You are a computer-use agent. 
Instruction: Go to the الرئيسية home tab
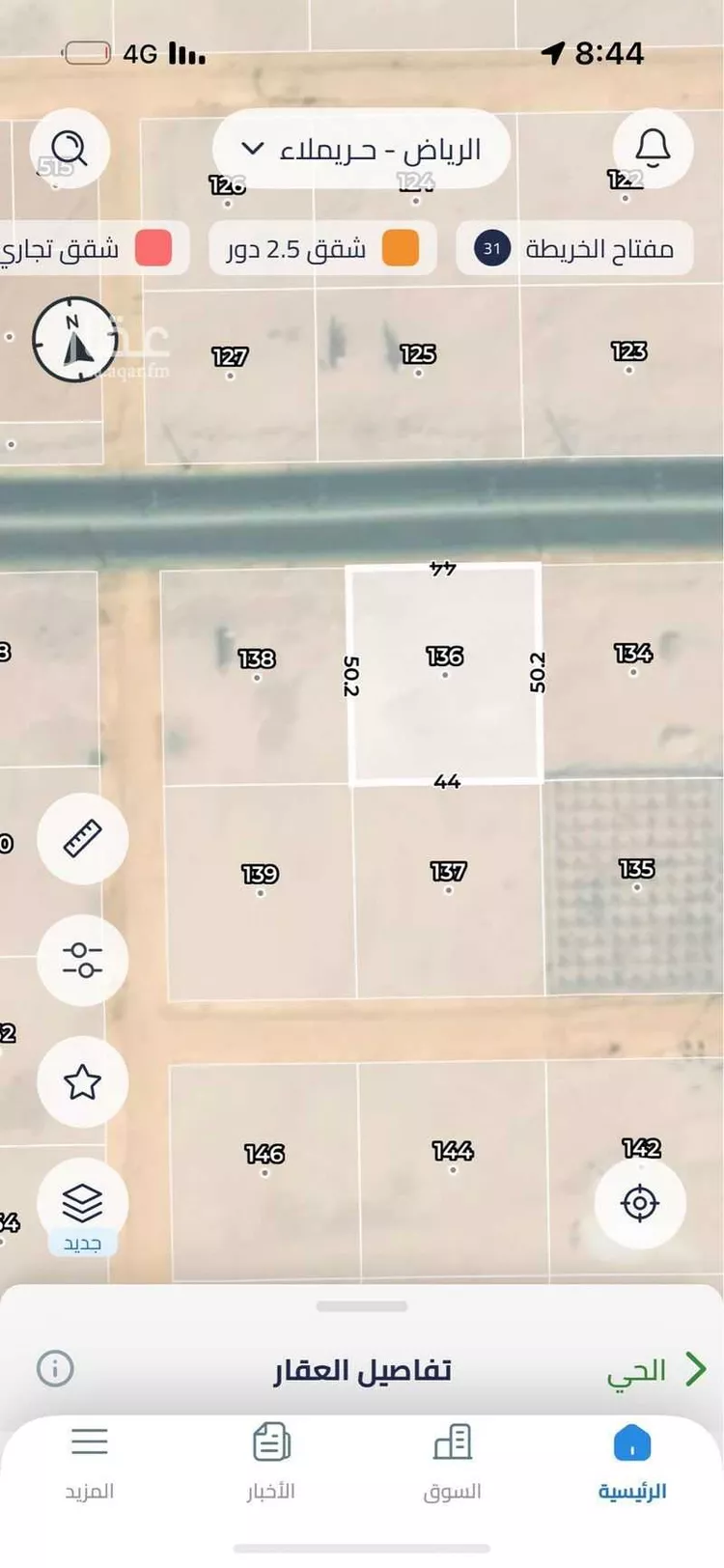point(632,1464)
